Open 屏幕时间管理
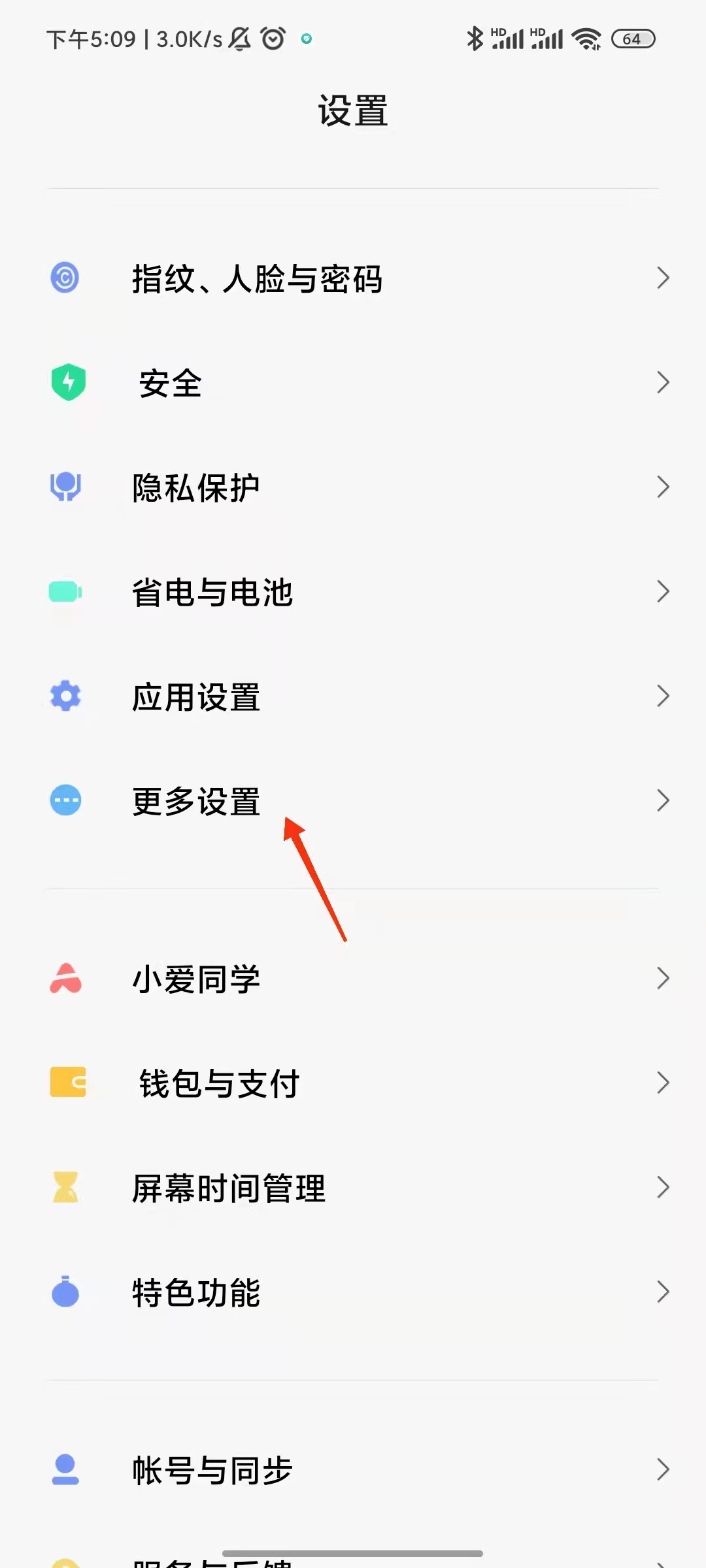 tap(353, 1188)
